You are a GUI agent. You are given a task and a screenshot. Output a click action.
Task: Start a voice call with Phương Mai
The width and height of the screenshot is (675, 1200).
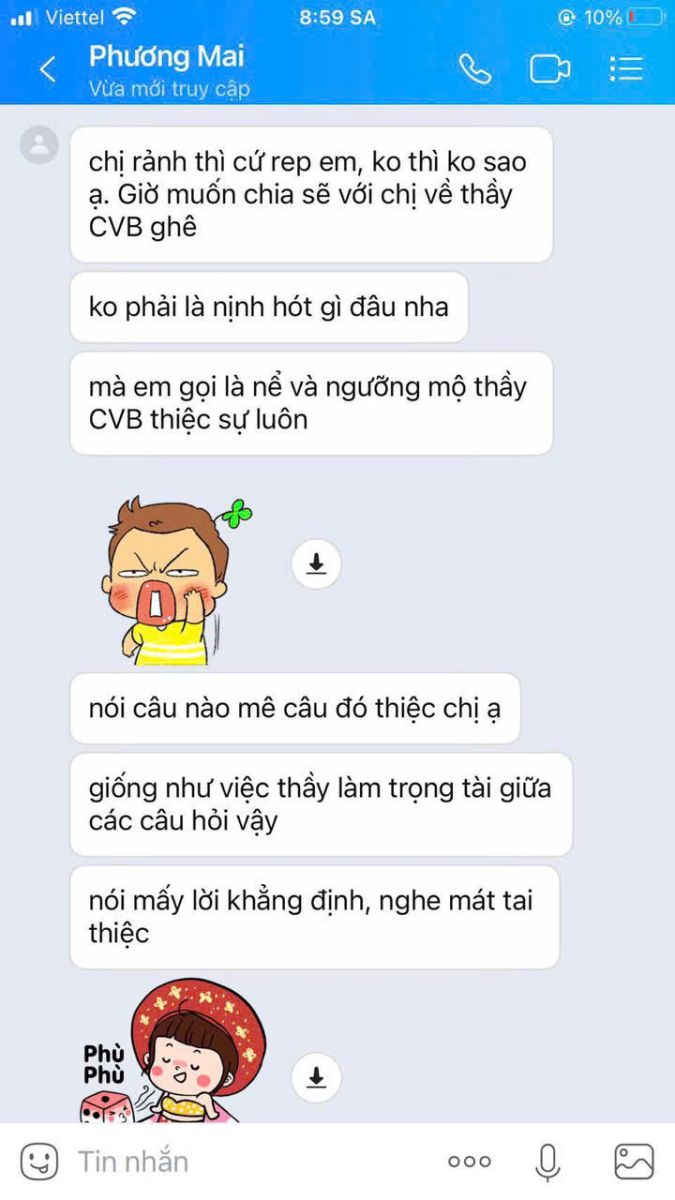pyautogui.click(x=474, y=69)
